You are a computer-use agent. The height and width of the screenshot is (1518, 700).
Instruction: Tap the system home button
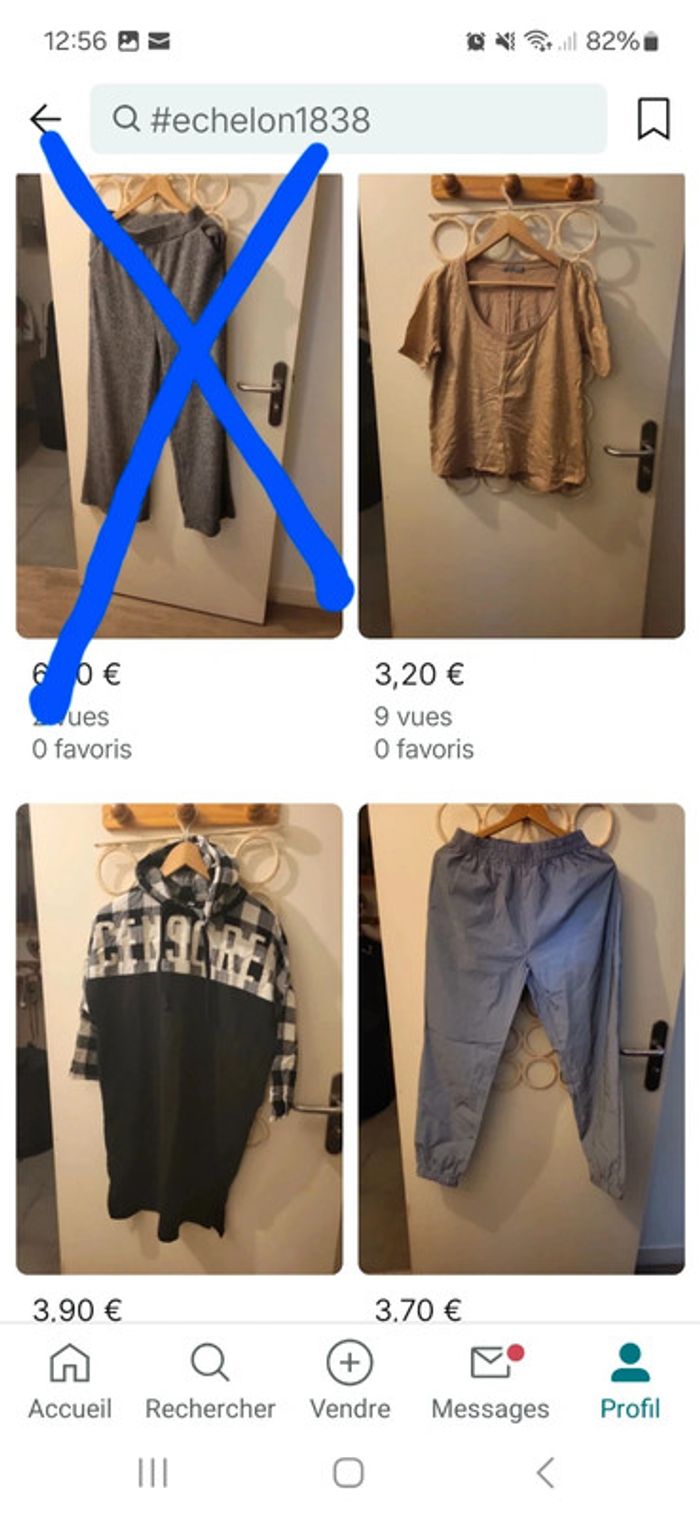click(348, 1472)
